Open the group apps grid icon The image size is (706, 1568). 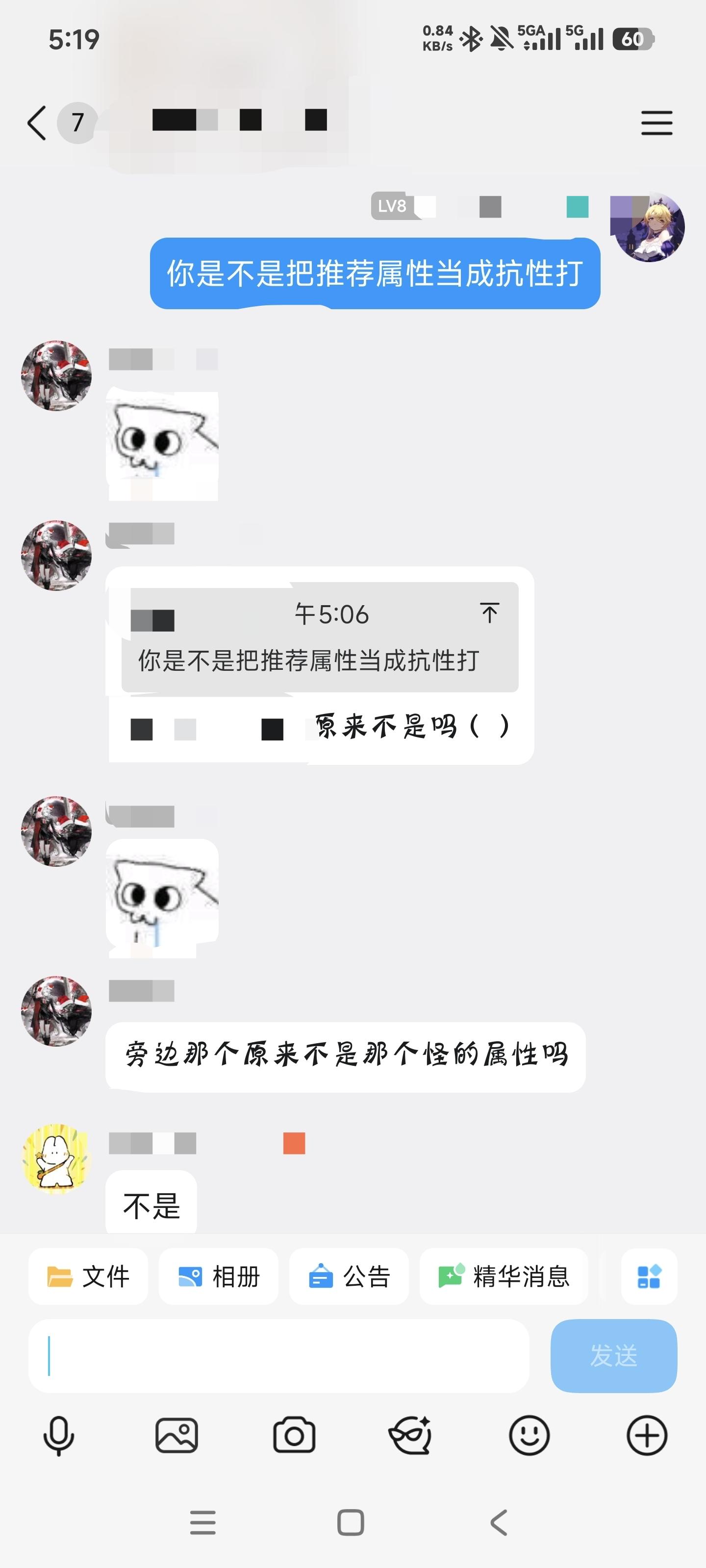point(649,1276)
